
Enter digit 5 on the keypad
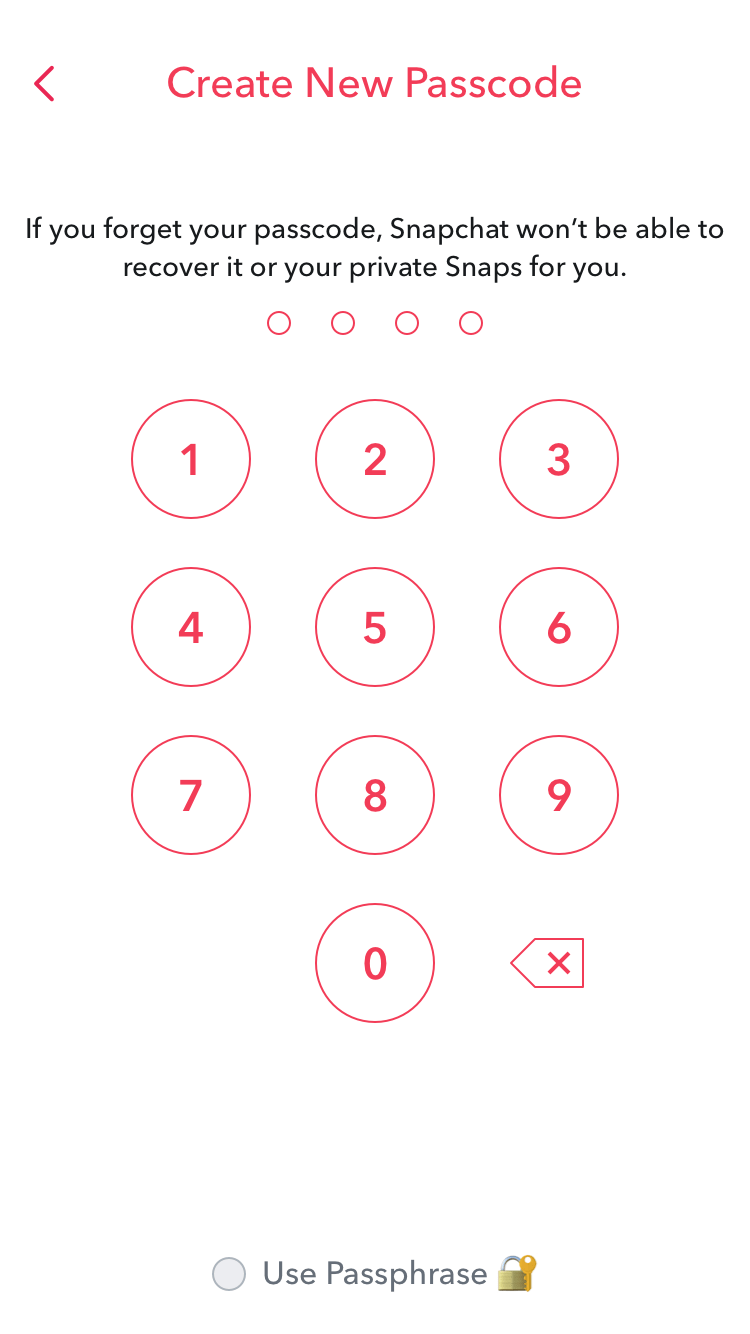(375, 627)
